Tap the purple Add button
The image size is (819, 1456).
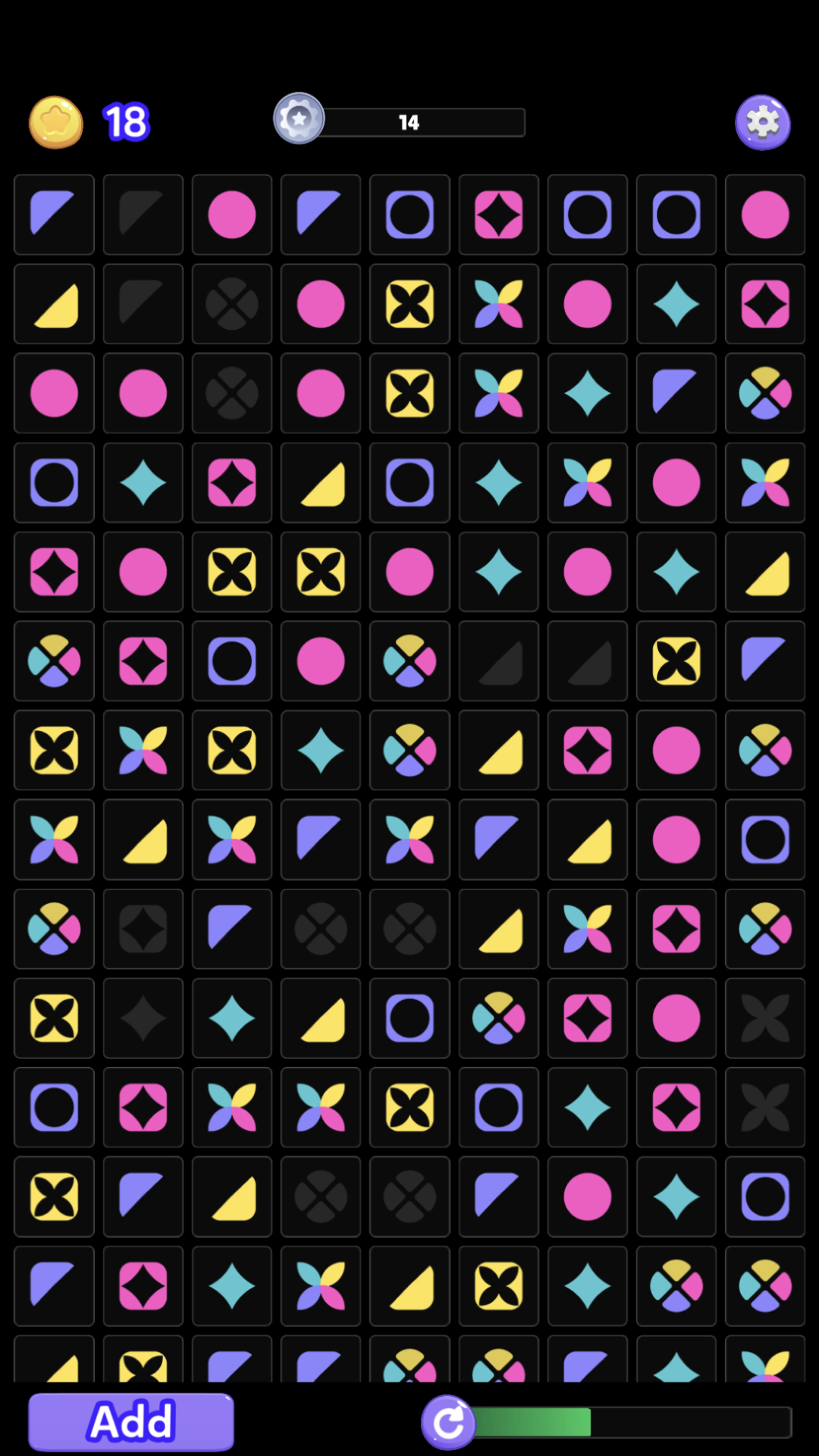pyautogui.click(x=131, y=1422)
